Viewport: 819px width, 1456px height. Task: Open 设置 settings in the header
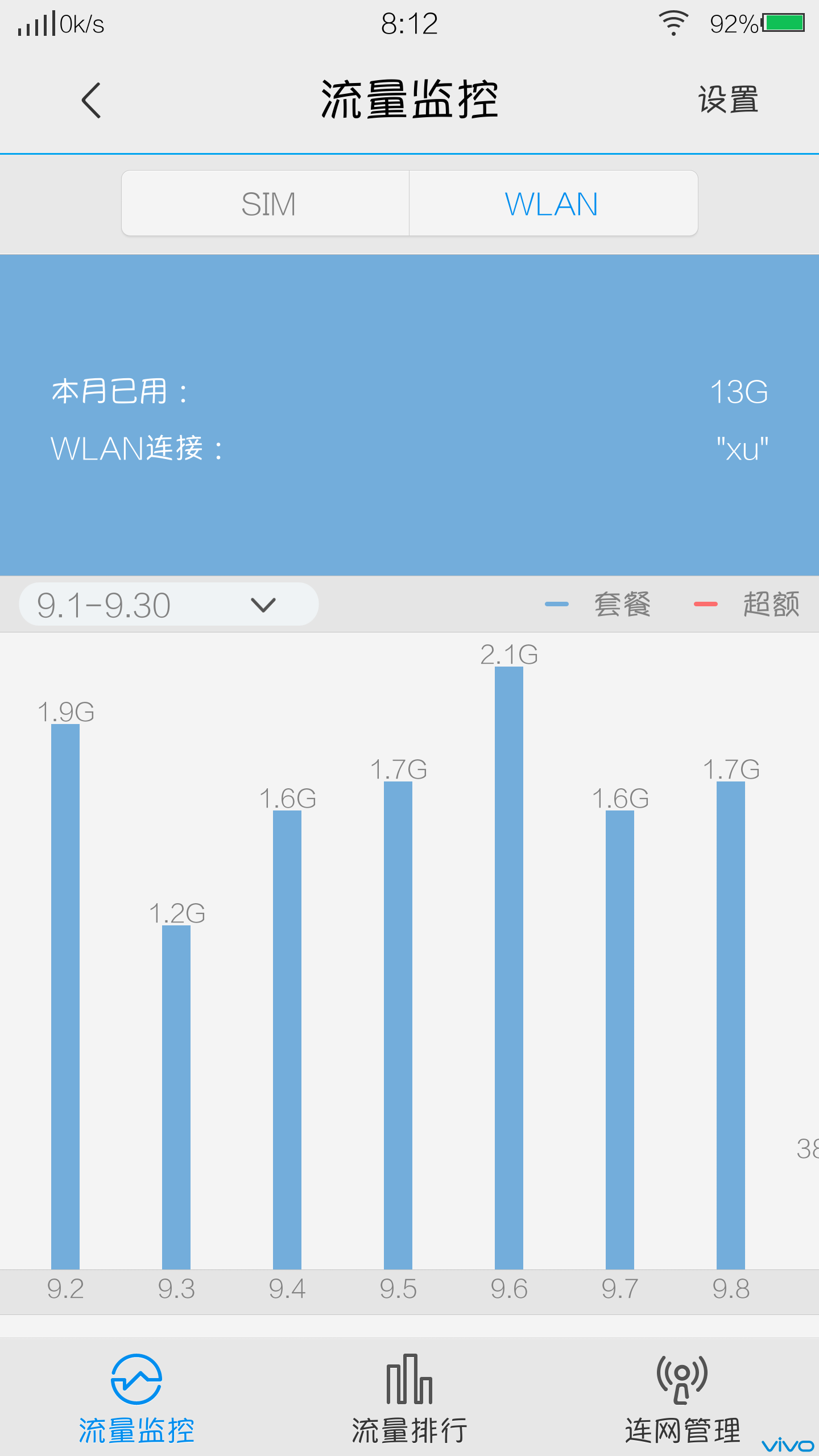pyautogui.click(x=728, y=100)
